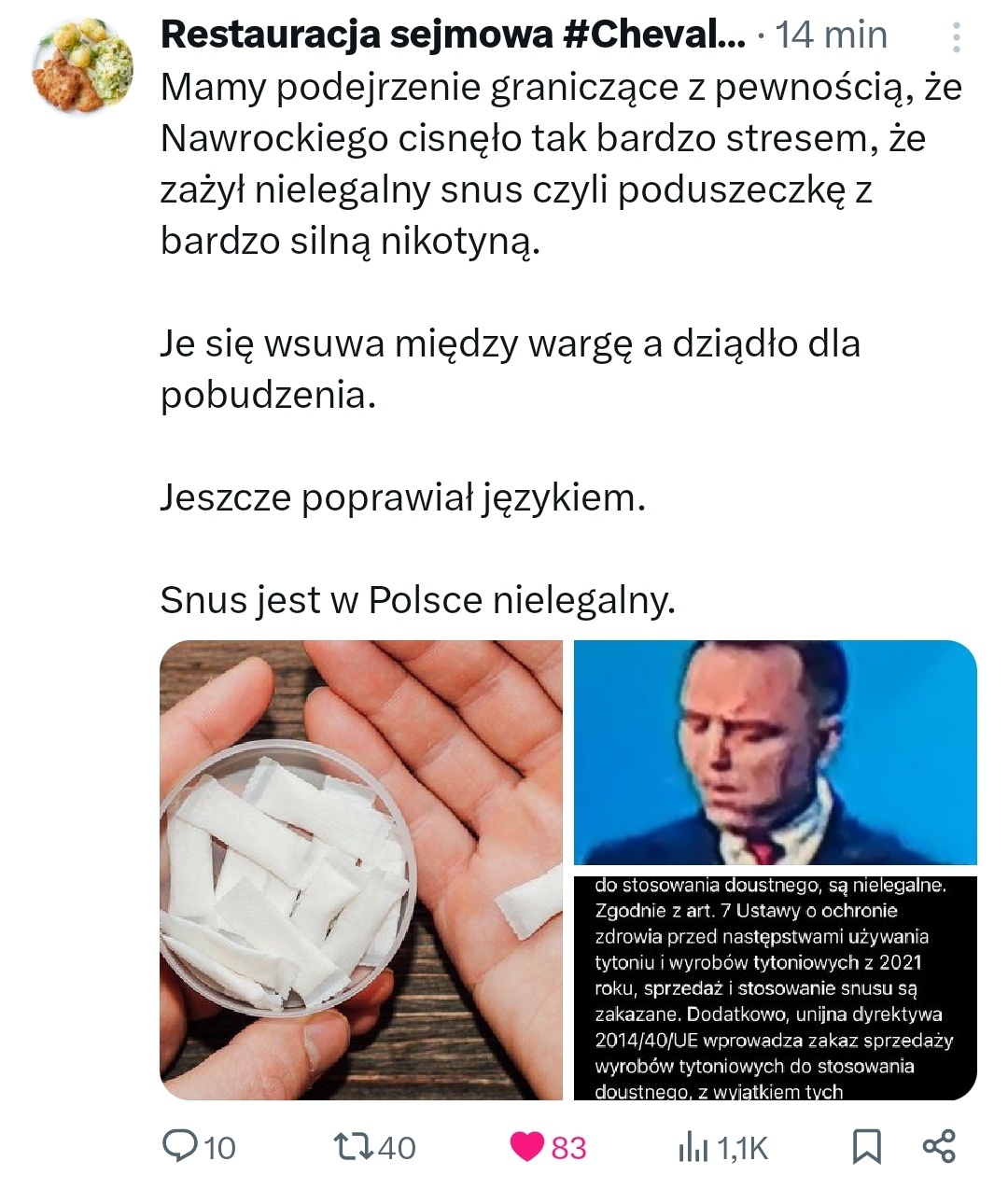Viewport: 1008px width, 1189px height.
Task: Open the legal text screenshot image
Action: tap(775, 987)
